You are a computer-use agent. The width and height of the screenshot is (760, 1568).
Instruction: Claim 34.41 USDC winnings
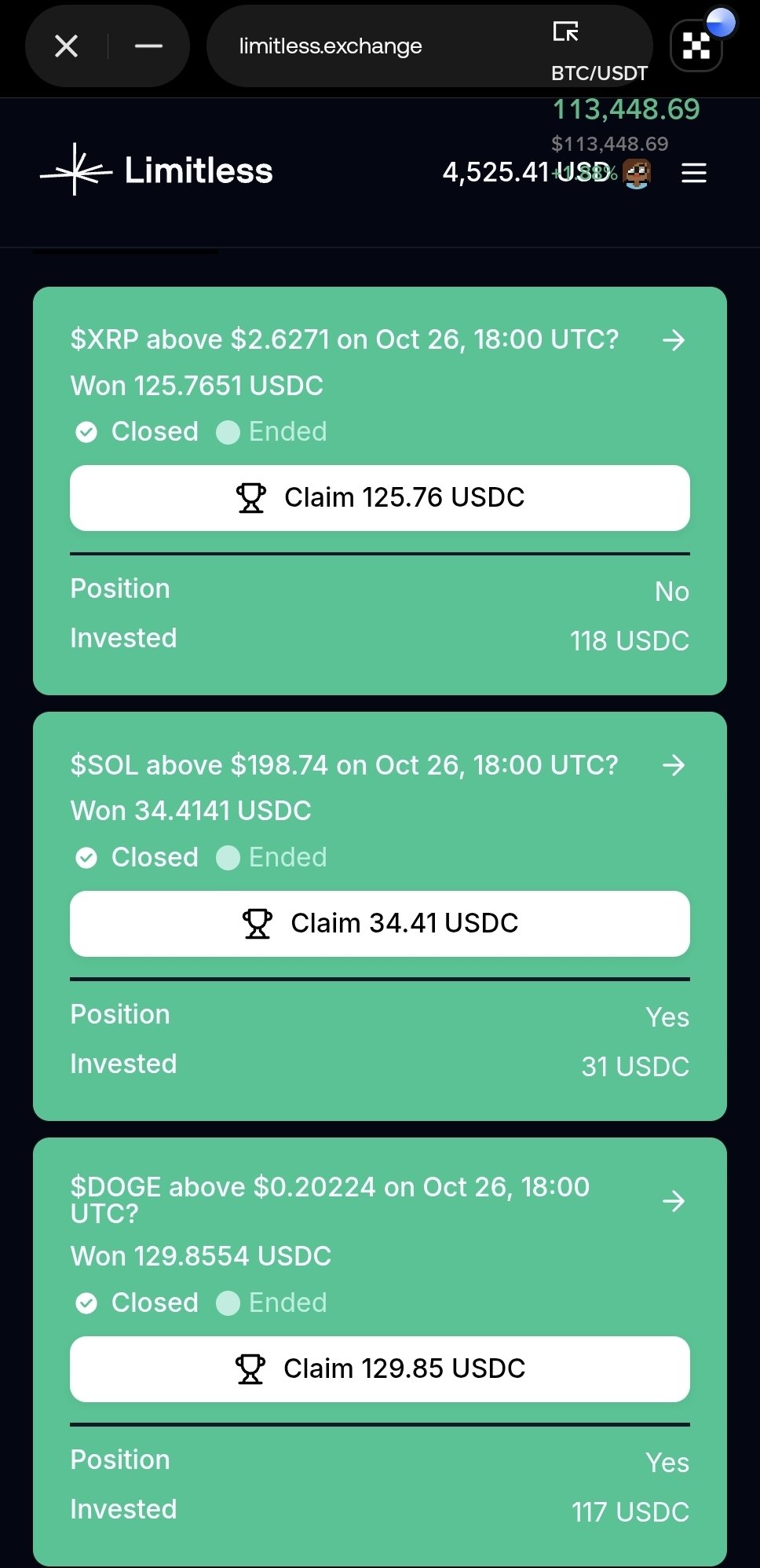click(380, 924)
